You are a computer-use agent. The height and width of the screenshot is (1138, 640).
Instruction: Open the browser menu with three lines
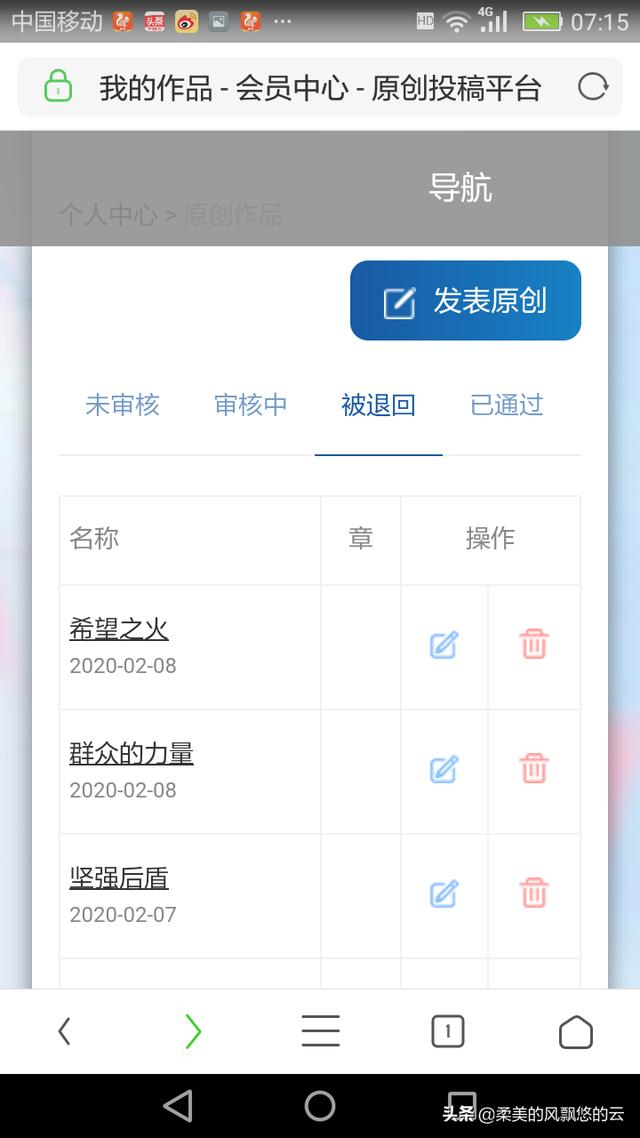pos(320,1031)
